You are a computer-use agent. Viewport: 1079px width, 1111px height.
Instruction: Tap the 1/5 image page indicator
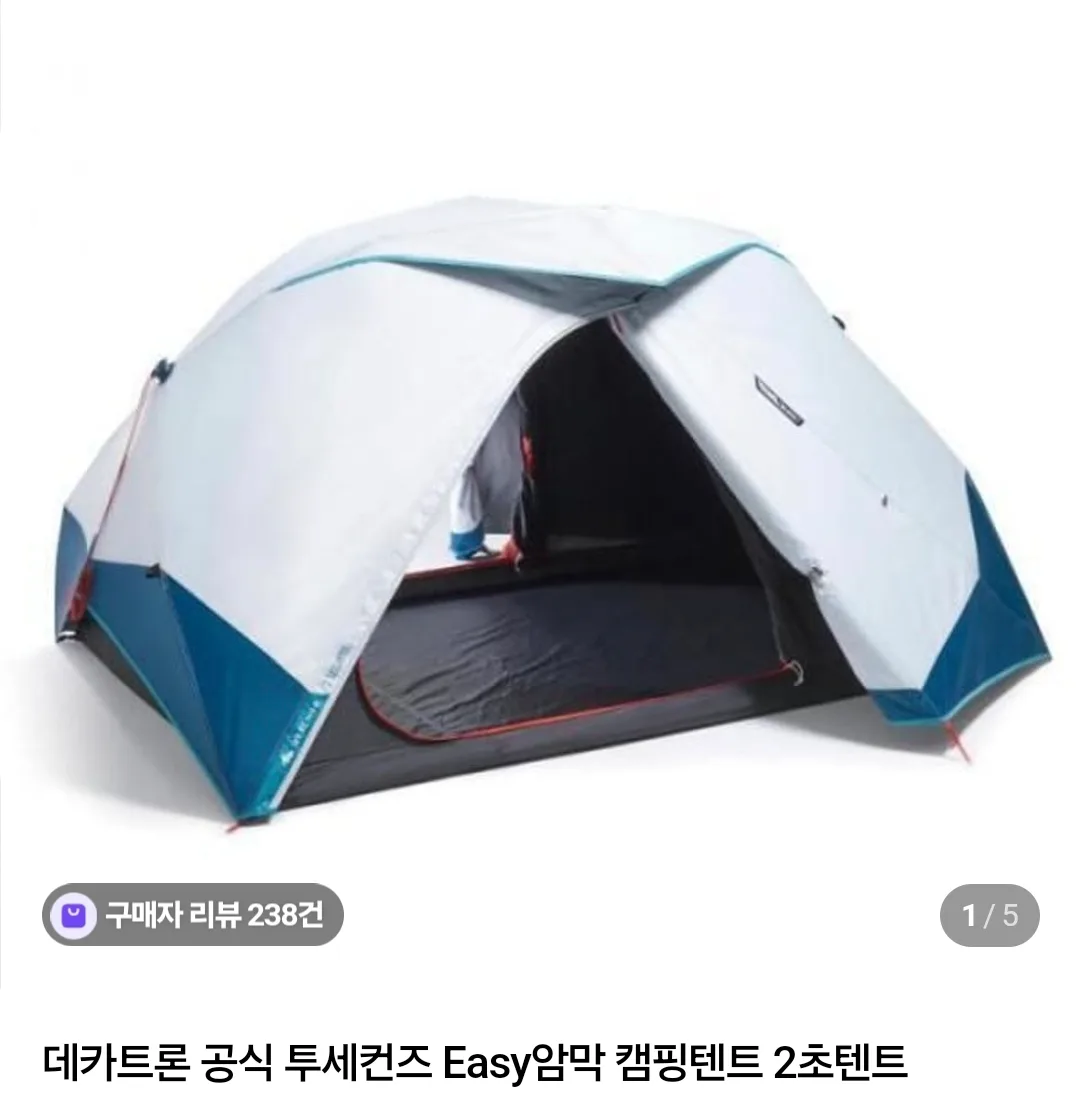(x=988, y=915)
